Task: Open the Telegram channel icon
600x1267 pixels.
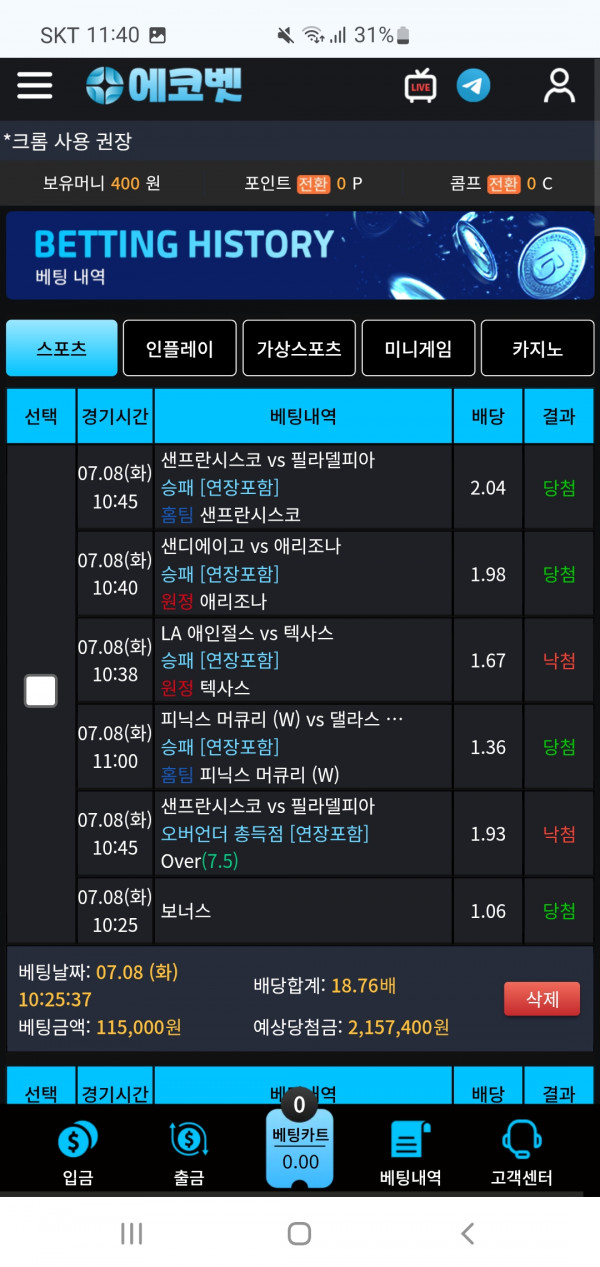Action: click(474, 85)
